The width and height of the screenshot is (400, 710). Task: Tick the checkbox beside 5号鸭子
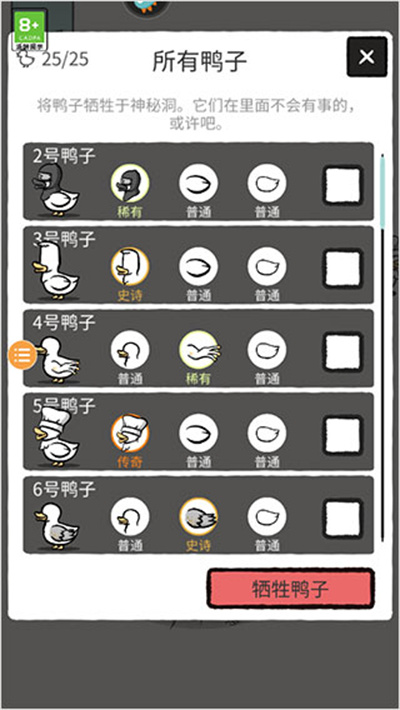(x=343, y=435)
